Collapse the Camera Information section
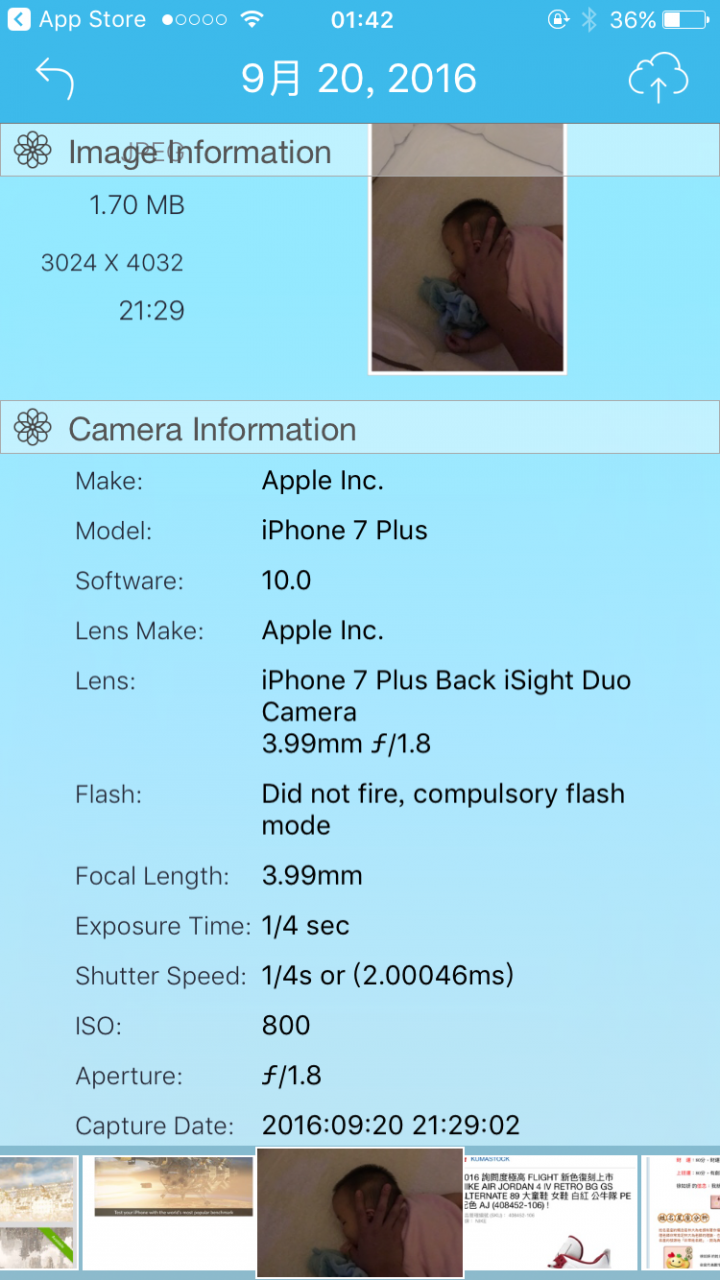720x1280 pixels. click(212, 429)
